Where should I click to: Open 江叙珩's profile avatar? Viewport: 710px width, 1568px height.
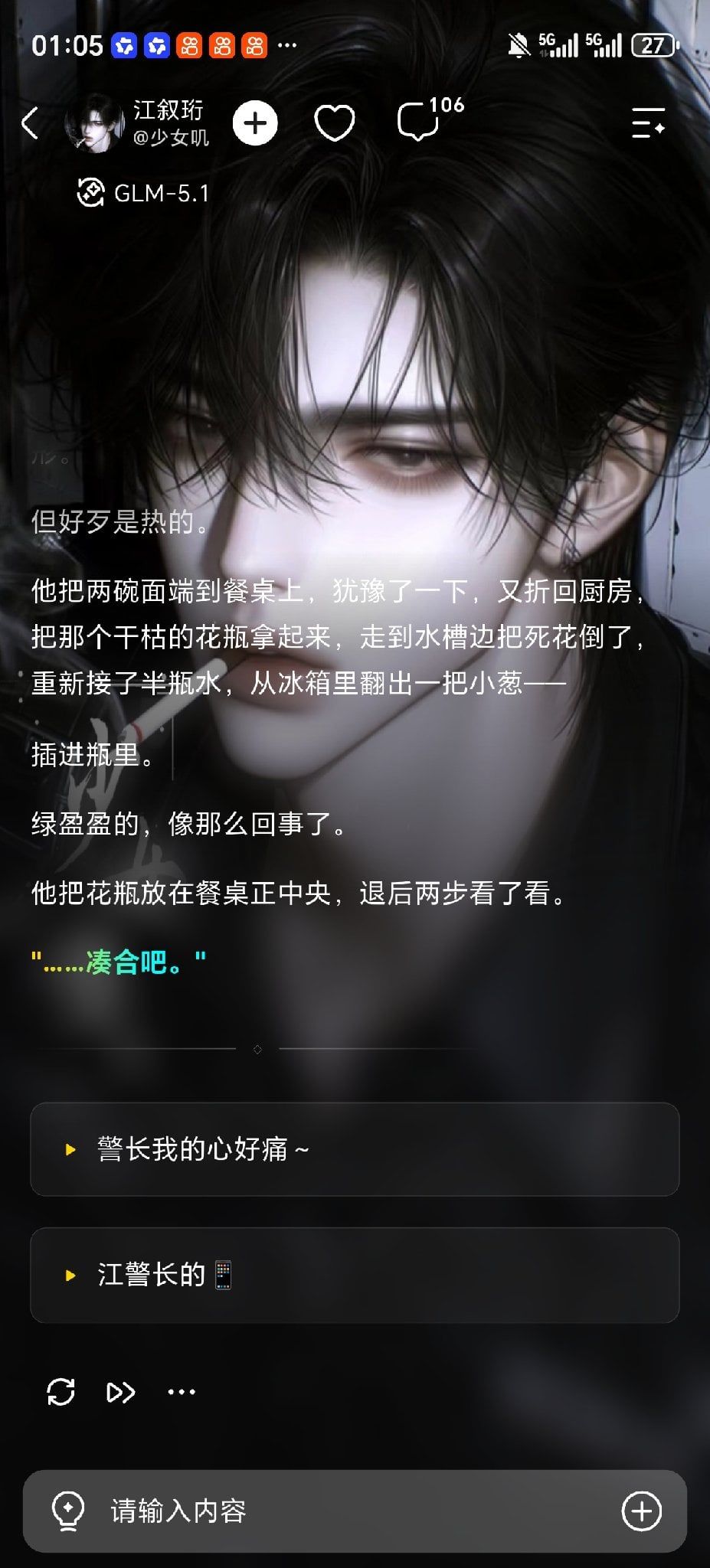tap(94, 123)
